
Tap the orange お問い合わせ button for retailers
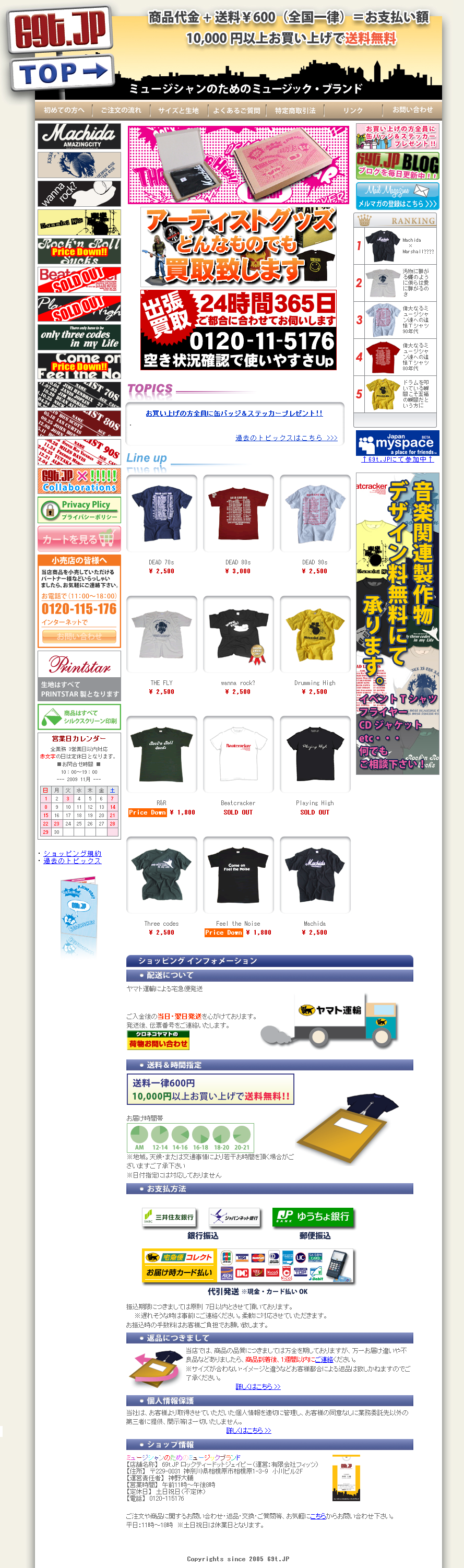(79, 636)
